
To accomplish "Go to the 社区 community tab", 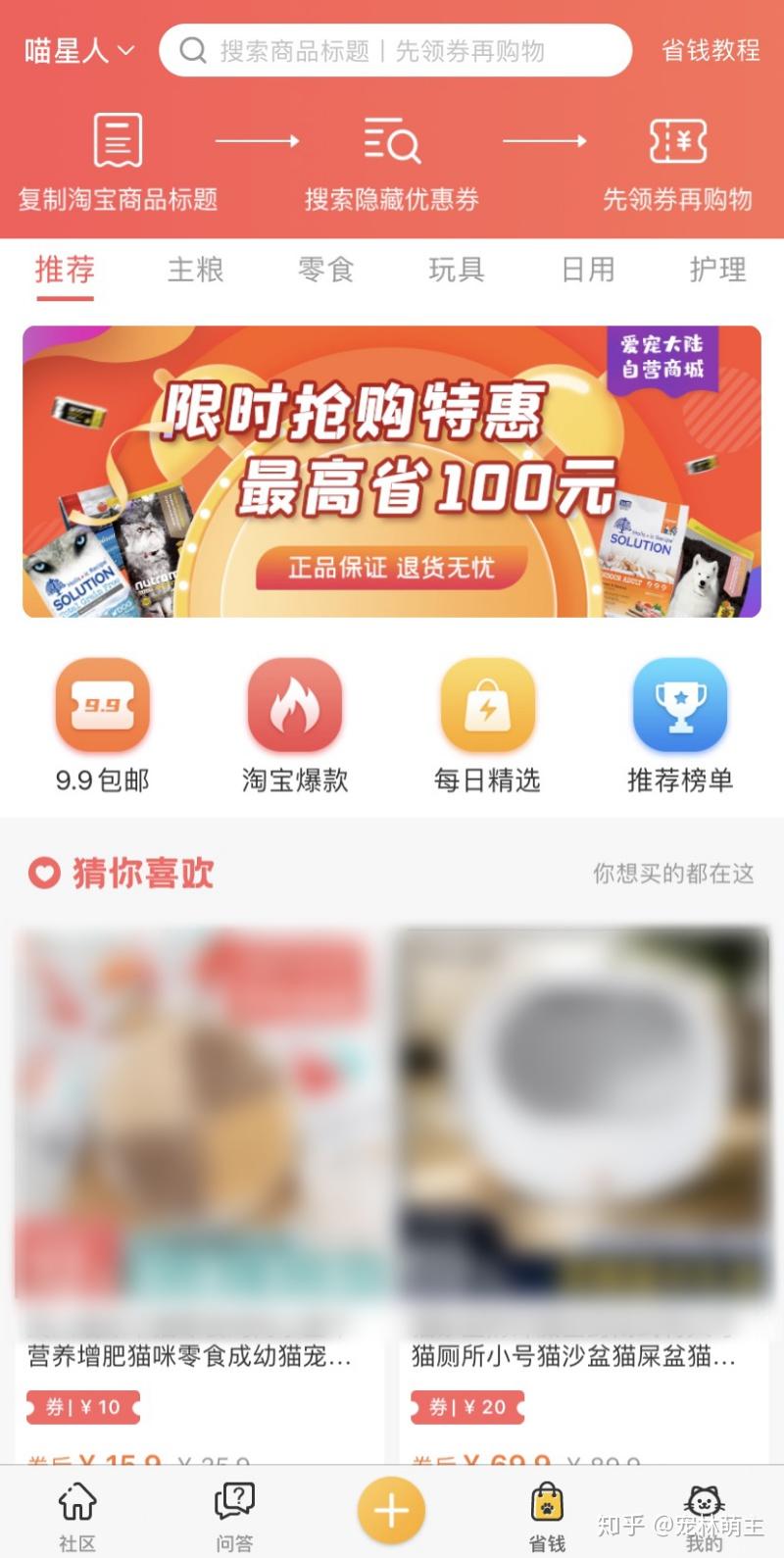I will 77,1515.
